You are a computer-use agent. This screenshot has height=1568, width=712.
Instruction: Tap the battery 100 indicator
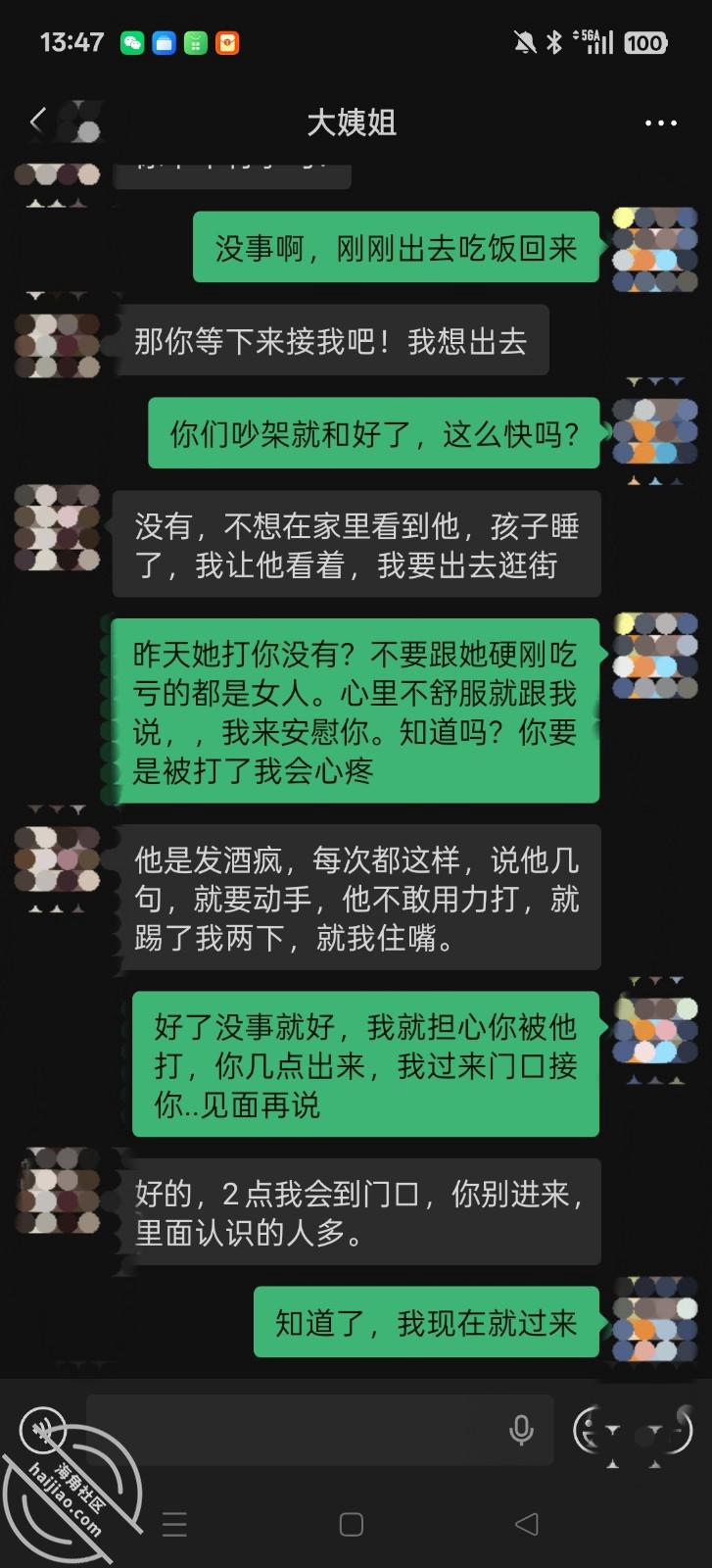[x=646, y=42]
